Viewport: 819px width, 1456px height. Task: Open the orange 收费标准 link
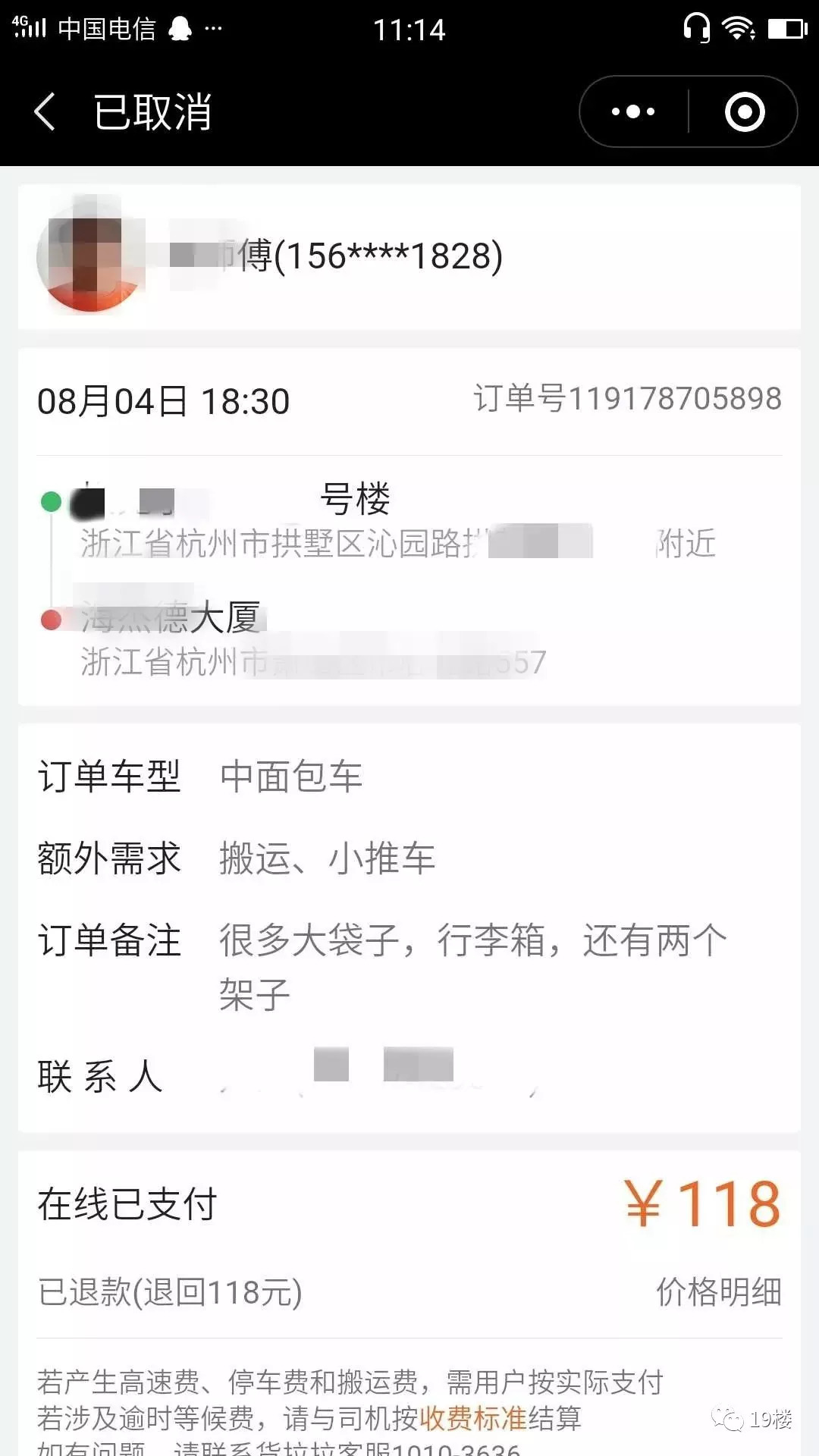472,1417
